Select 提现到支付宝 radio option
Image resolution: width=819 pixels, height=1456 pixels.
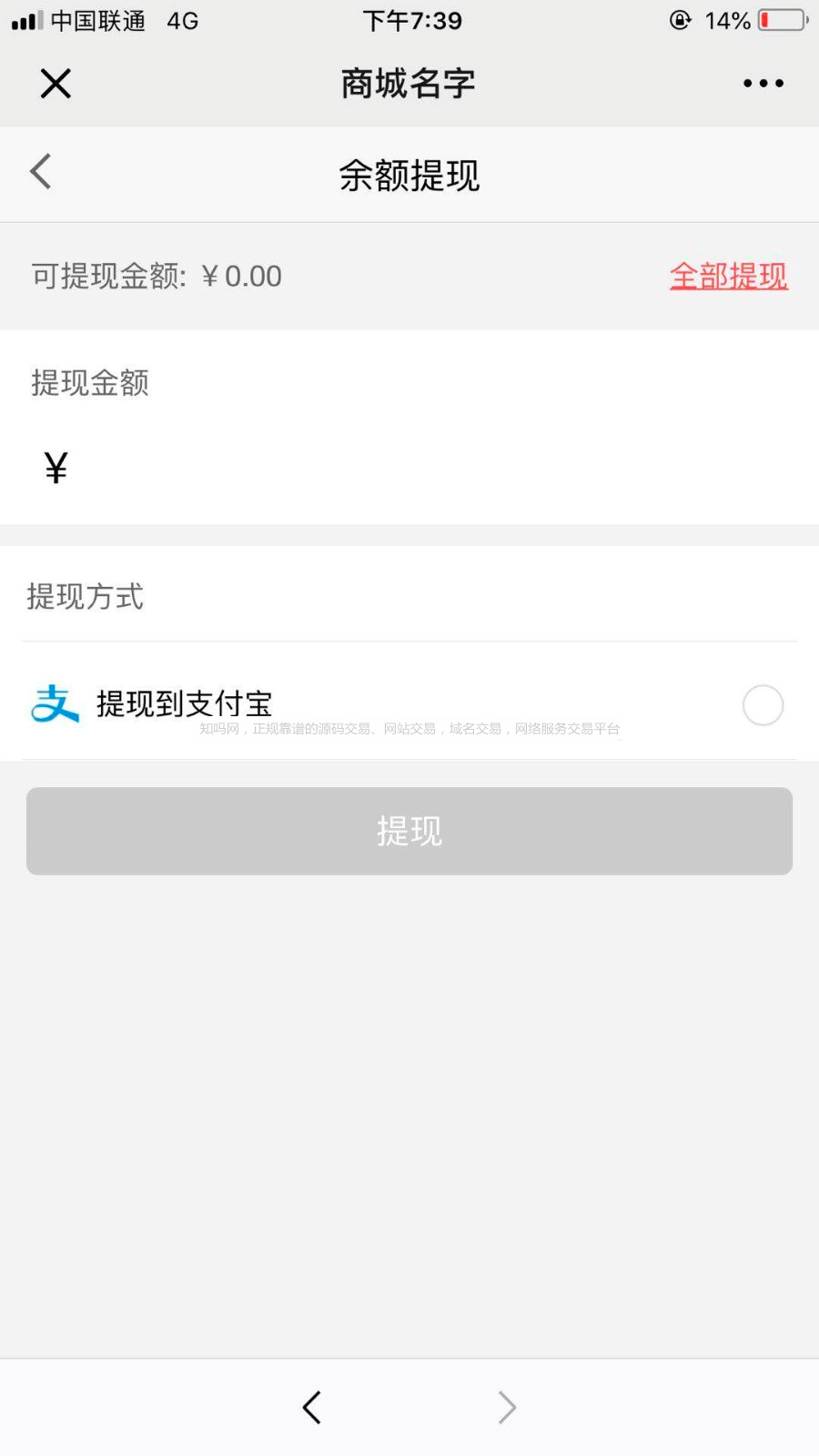(763, 705)
